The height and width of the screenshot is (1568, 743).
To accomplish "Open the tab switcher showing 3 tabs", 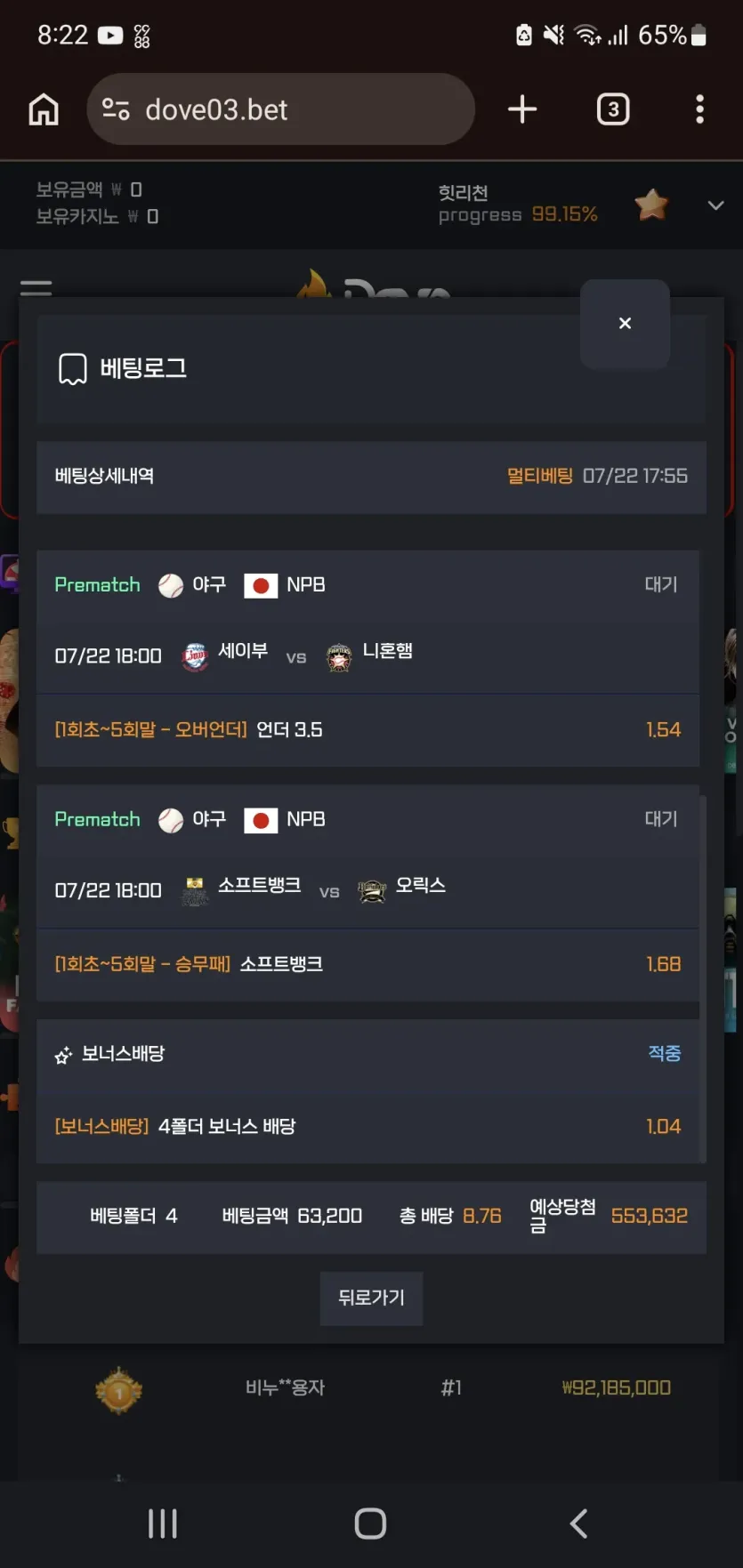I will pos(613,109).
